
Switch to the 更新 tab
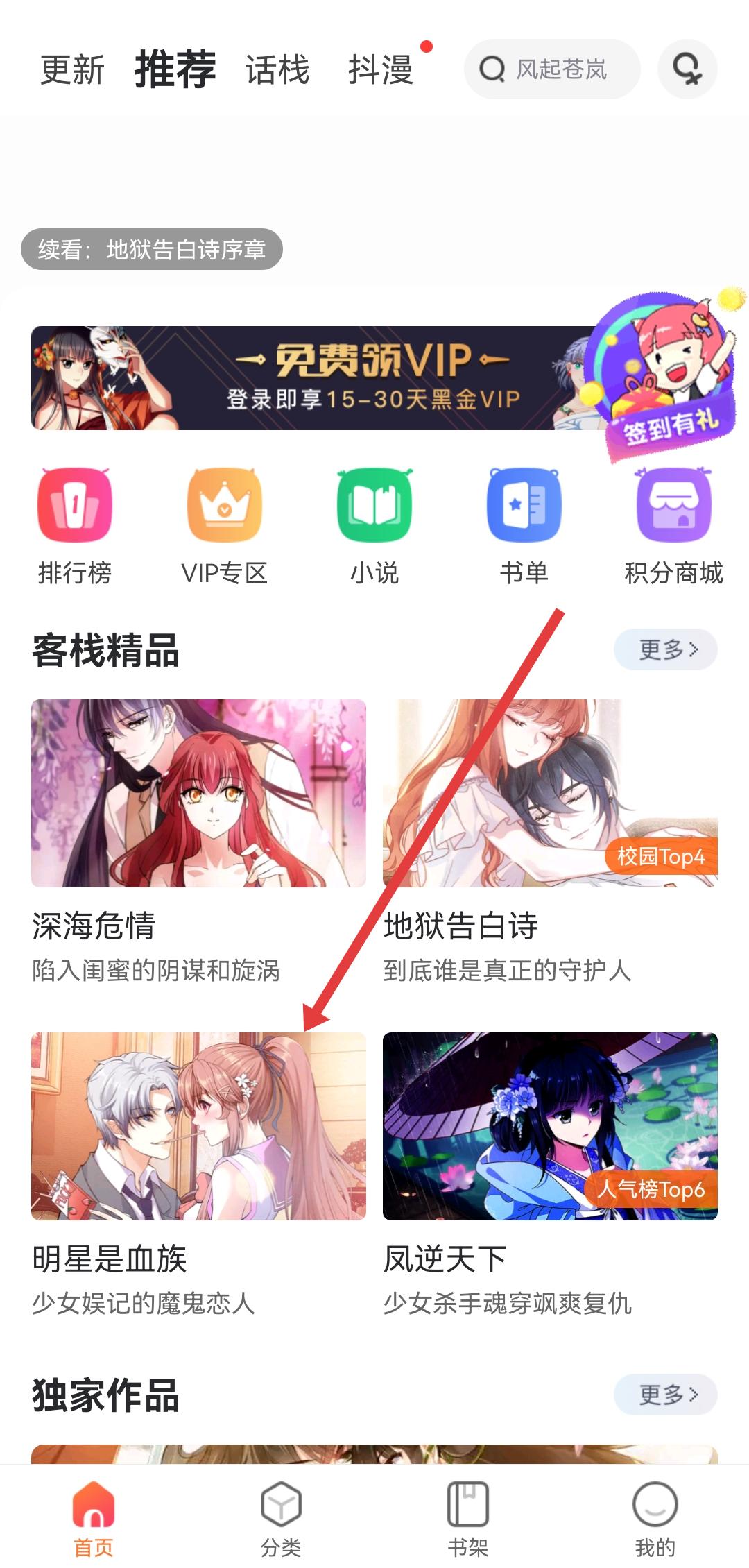pyautogui.click(x=72, y=70)
